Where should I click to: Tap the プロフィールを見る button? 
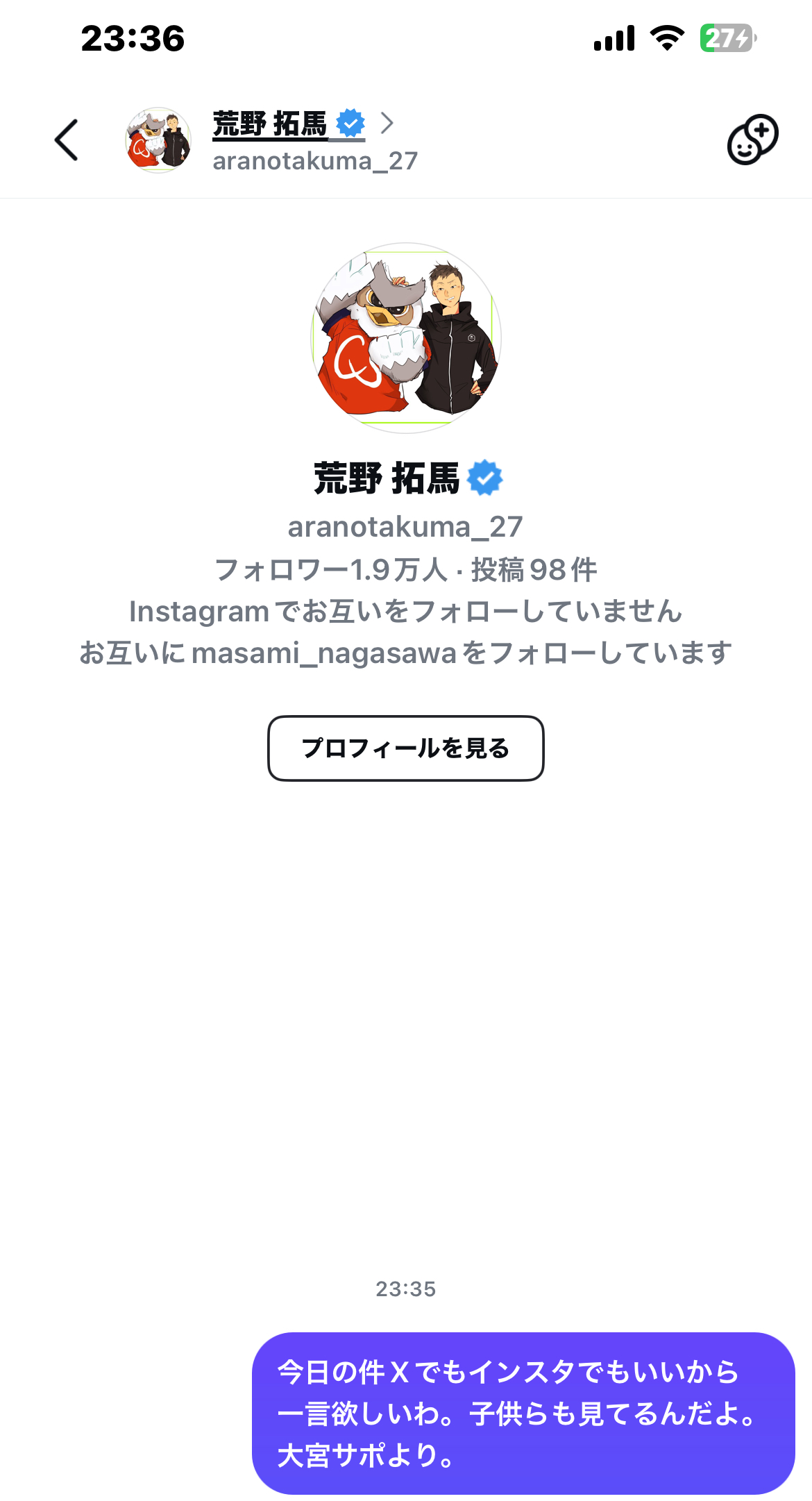click(405, 748)
